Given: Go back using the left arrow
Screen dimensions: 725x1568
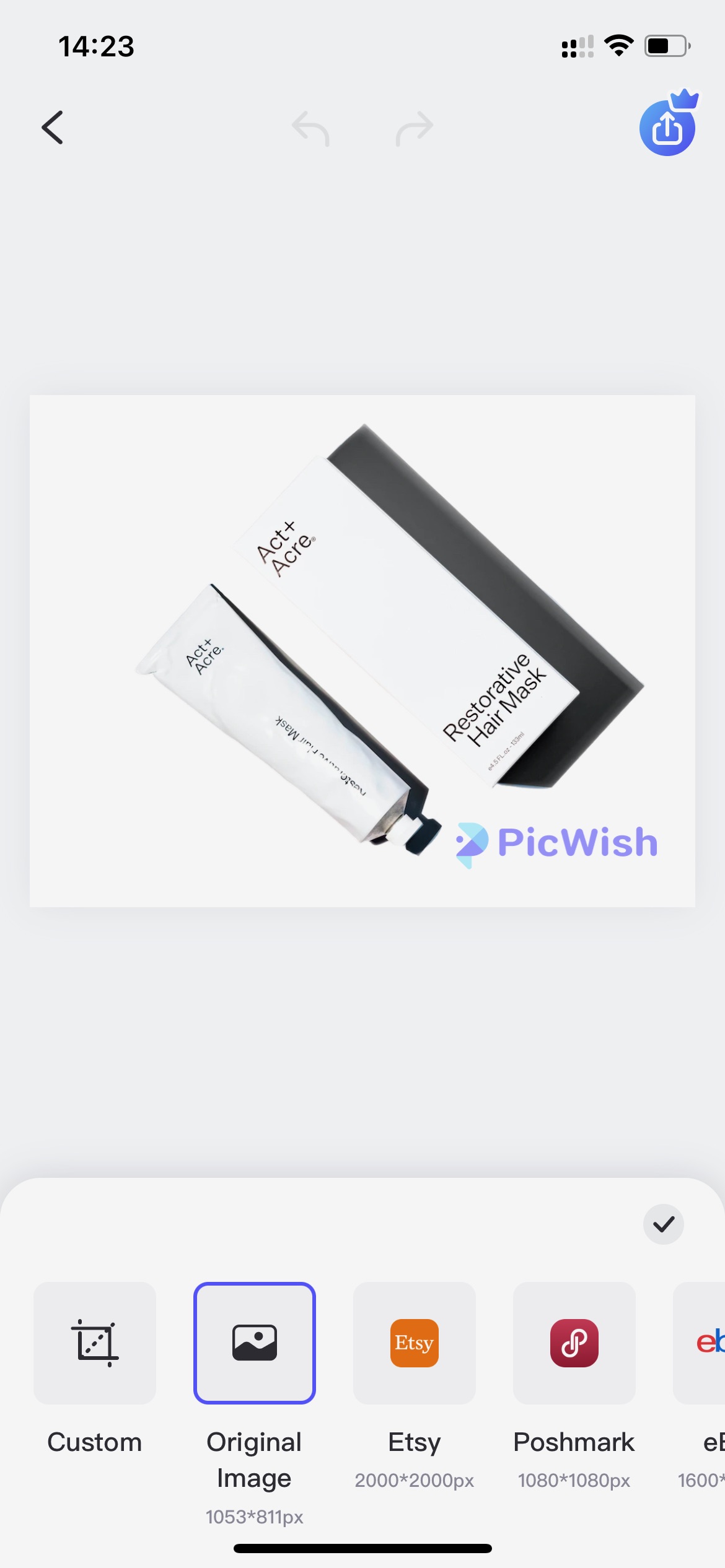Looking at the screenshot, I should pos(53,128).
